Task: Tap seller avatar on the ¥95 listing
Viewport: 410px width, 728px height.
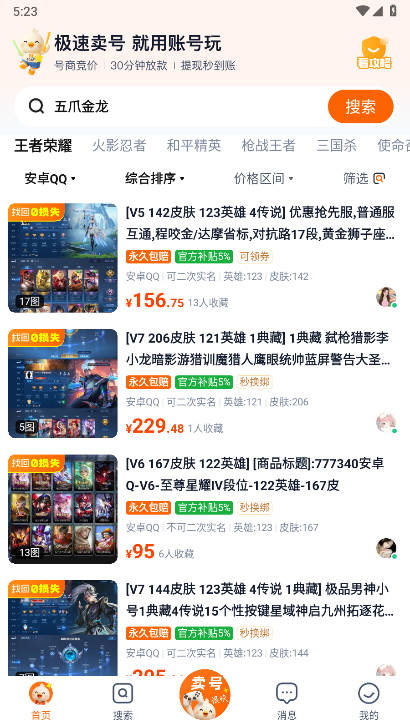Action: tap(386, 548)
